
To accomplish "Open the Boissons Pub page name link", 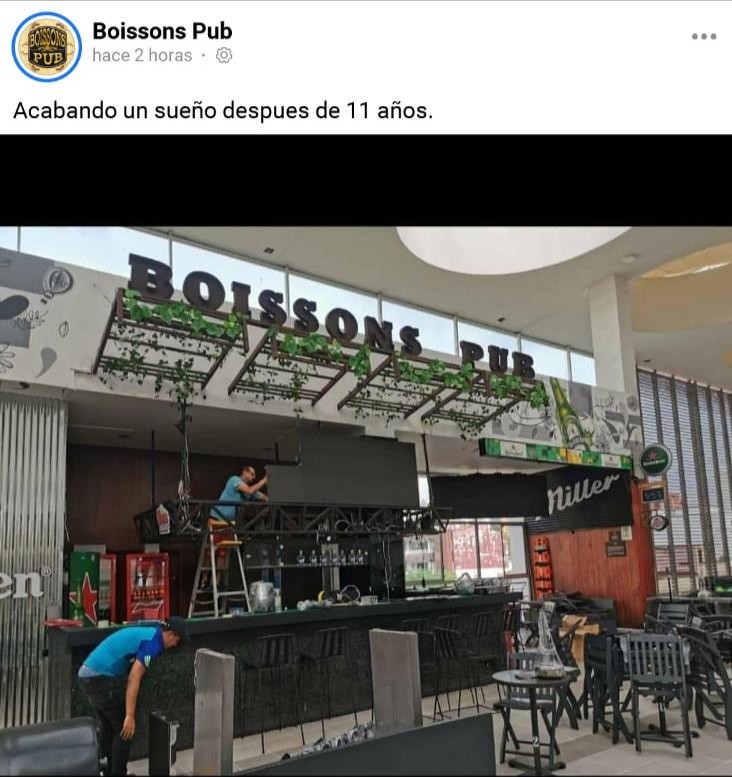I will (x=162, y=30).
